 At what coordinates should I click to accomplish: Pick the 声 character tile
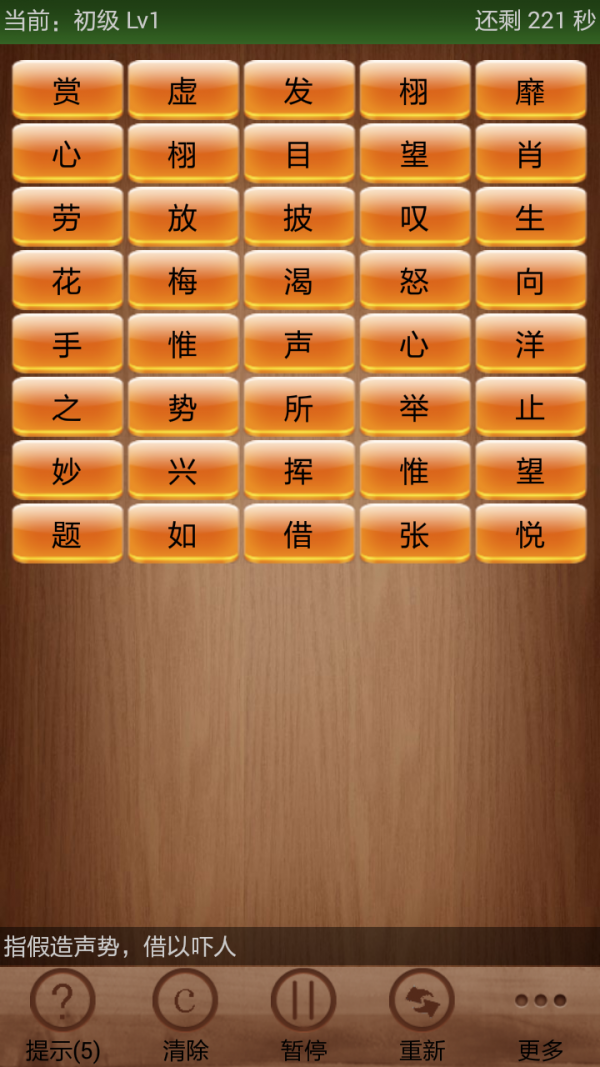[x=298, y=344]
